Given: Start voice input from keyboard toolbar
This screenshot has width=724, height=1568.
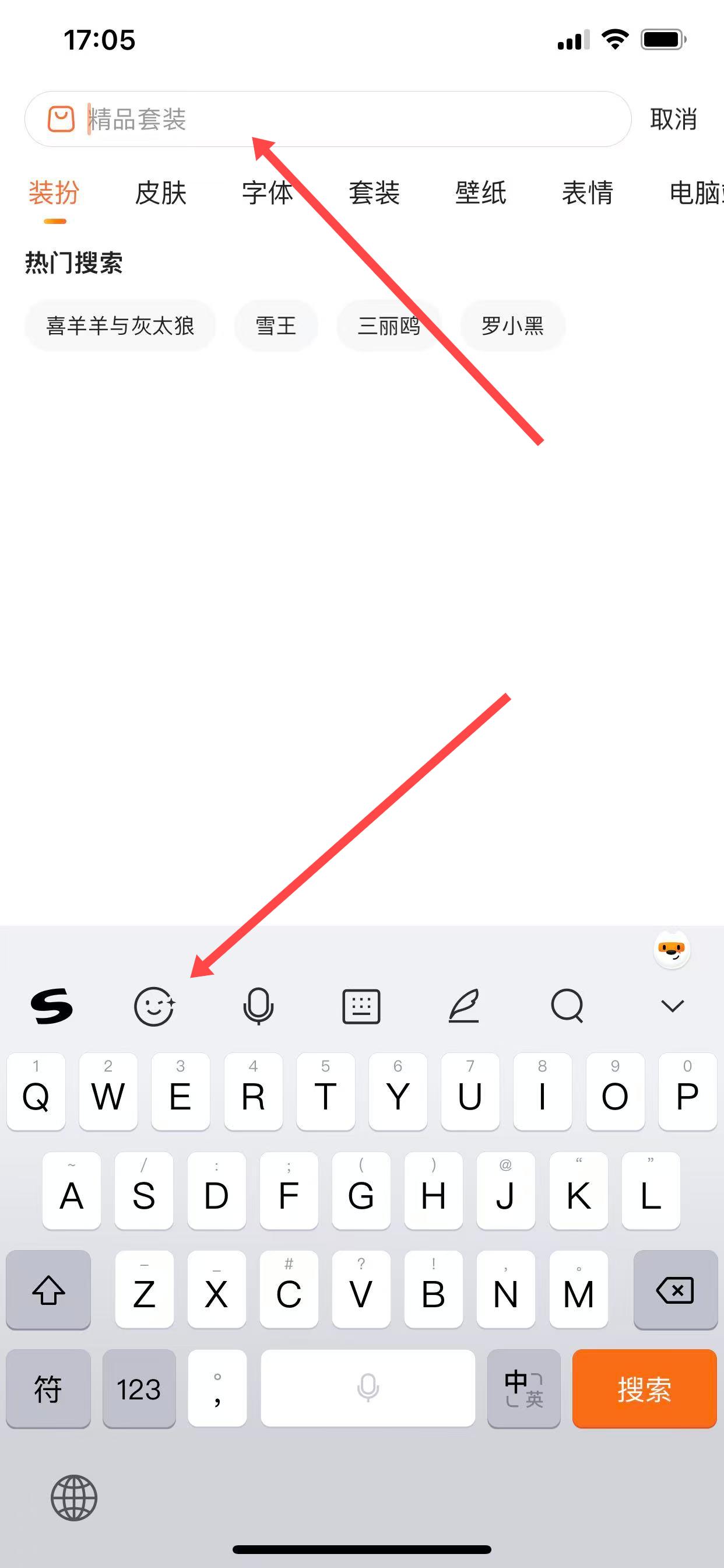Looking at the screenshot, I should [258, 1006].
